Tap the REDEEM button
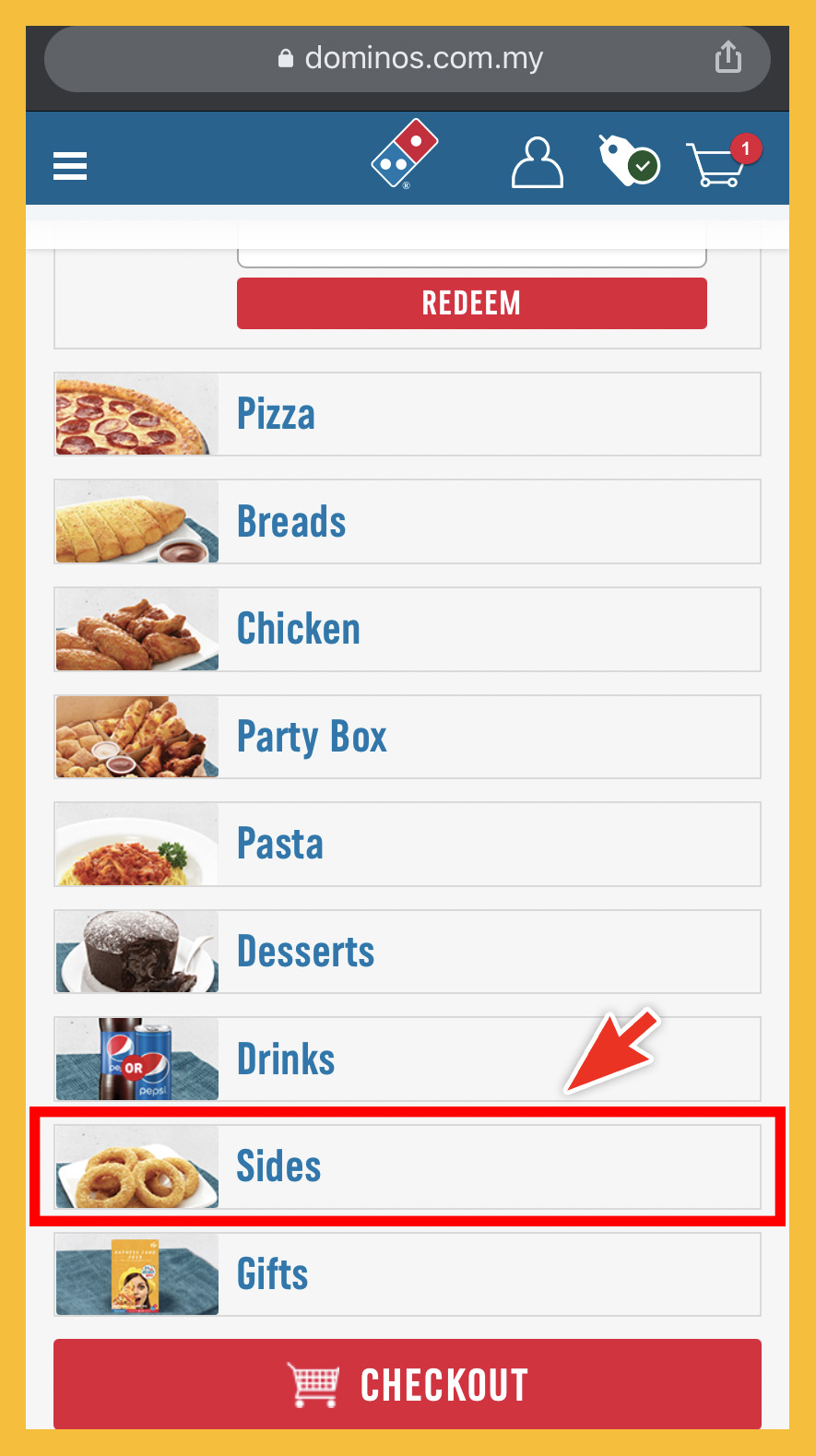This screenshot has height=1456, width=816. coord(471,303)
